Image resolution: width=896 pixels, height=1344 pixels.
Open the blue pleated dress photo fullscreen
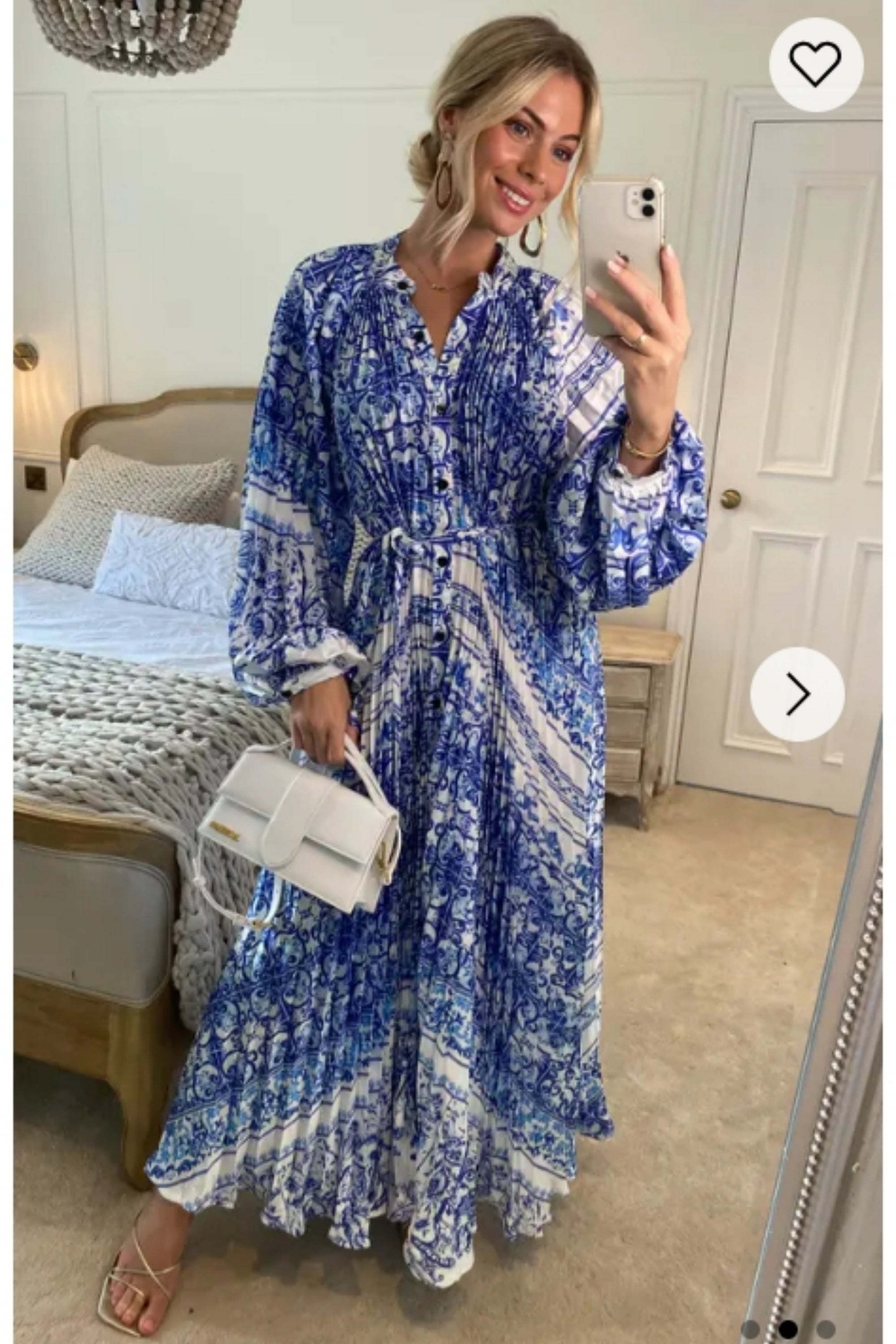coord(434,743)
